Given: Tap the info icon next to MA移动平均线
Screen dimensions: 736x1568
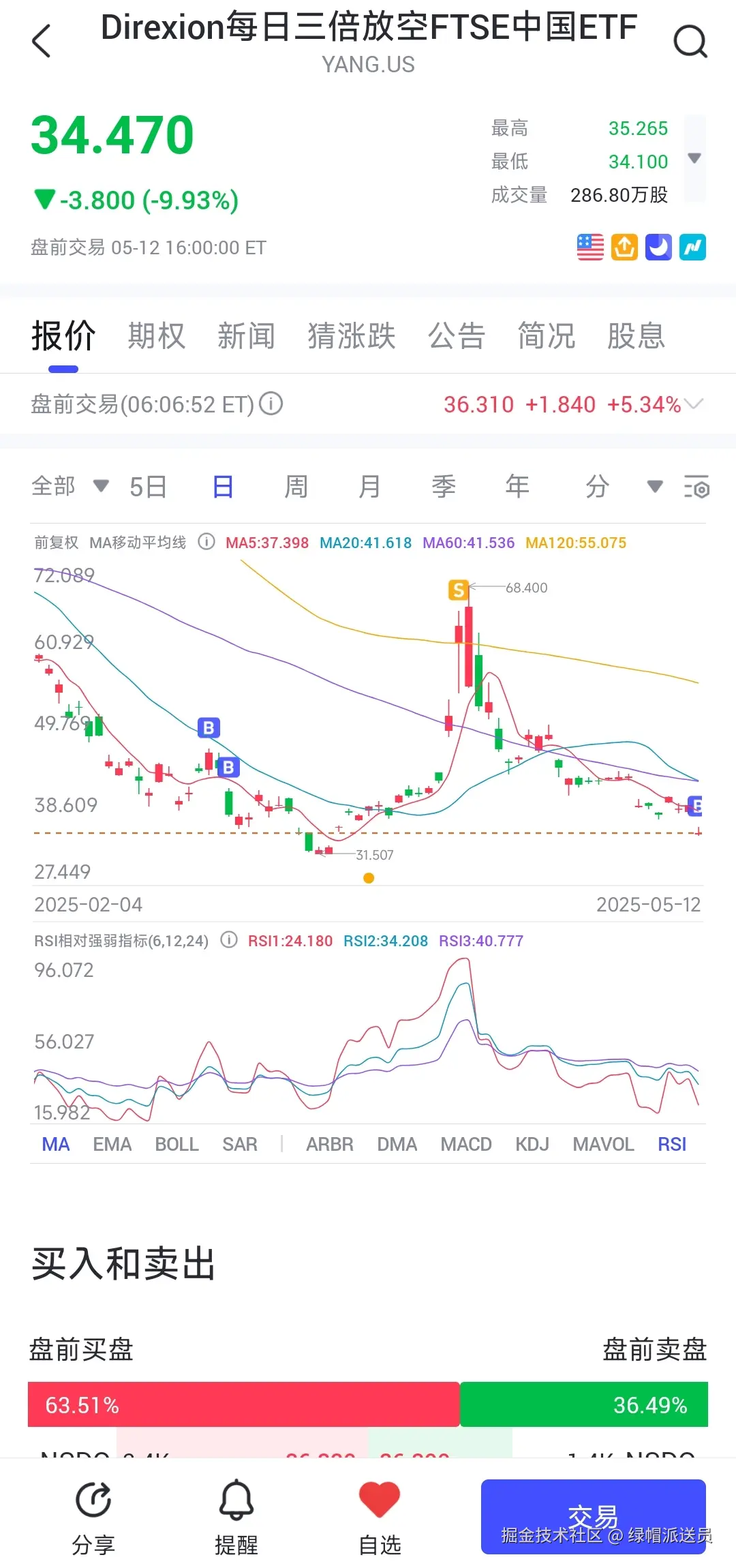Looking at the screenshot, I should [x=206, y=543].
